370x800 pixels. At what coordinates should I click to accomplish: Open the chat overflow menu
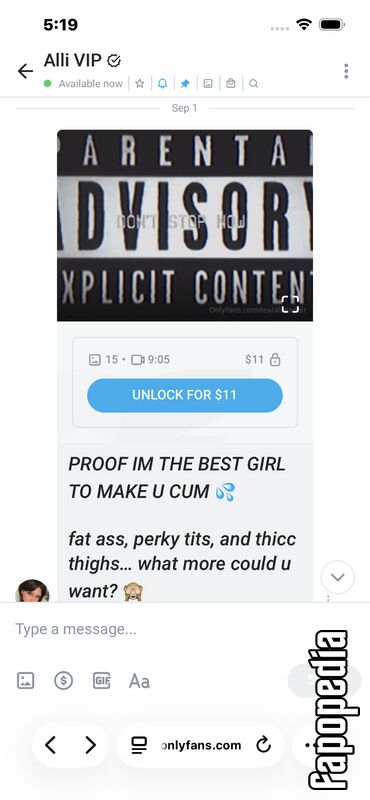[346, 71]
